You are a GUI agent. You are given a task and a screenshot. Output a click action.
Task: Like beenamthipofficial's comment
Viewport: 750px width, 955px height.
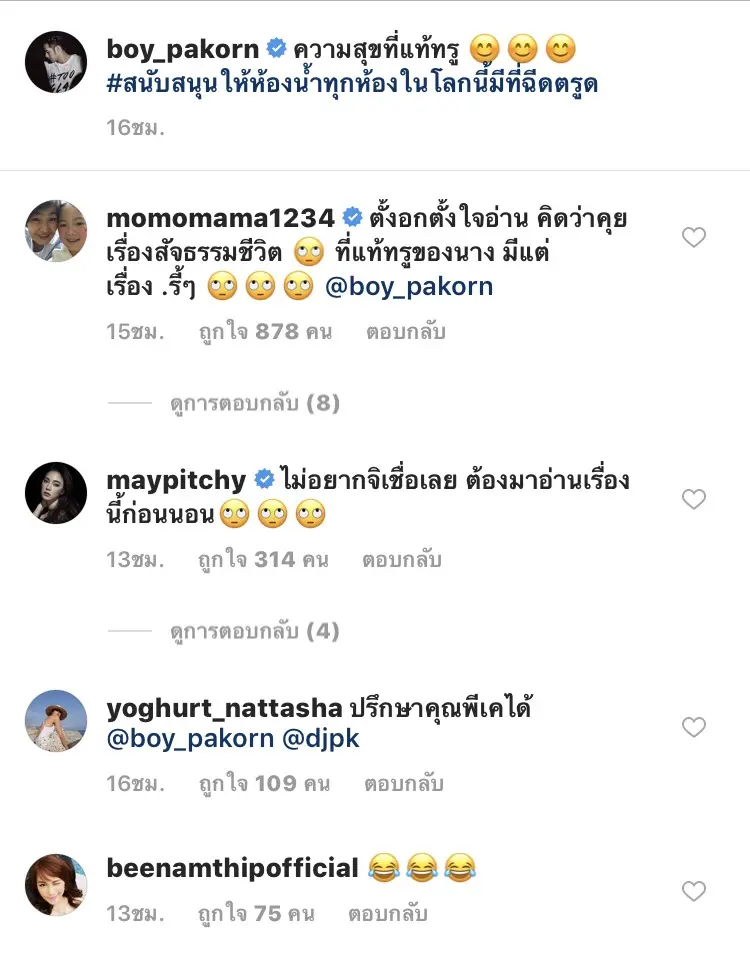pyautogui.click(x=693, y=891)
